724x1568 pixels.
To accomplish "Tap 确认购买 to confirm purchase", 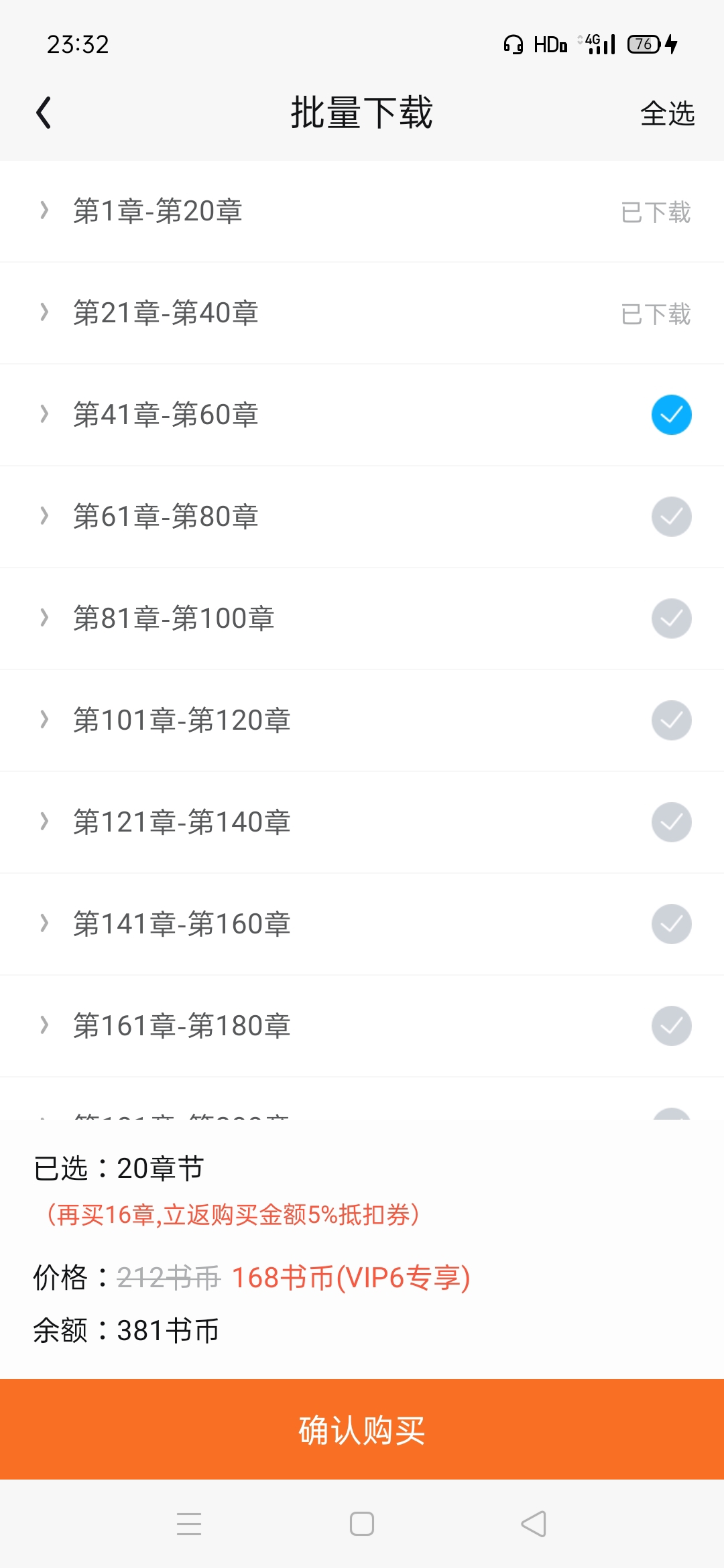I will point(362,1429).
